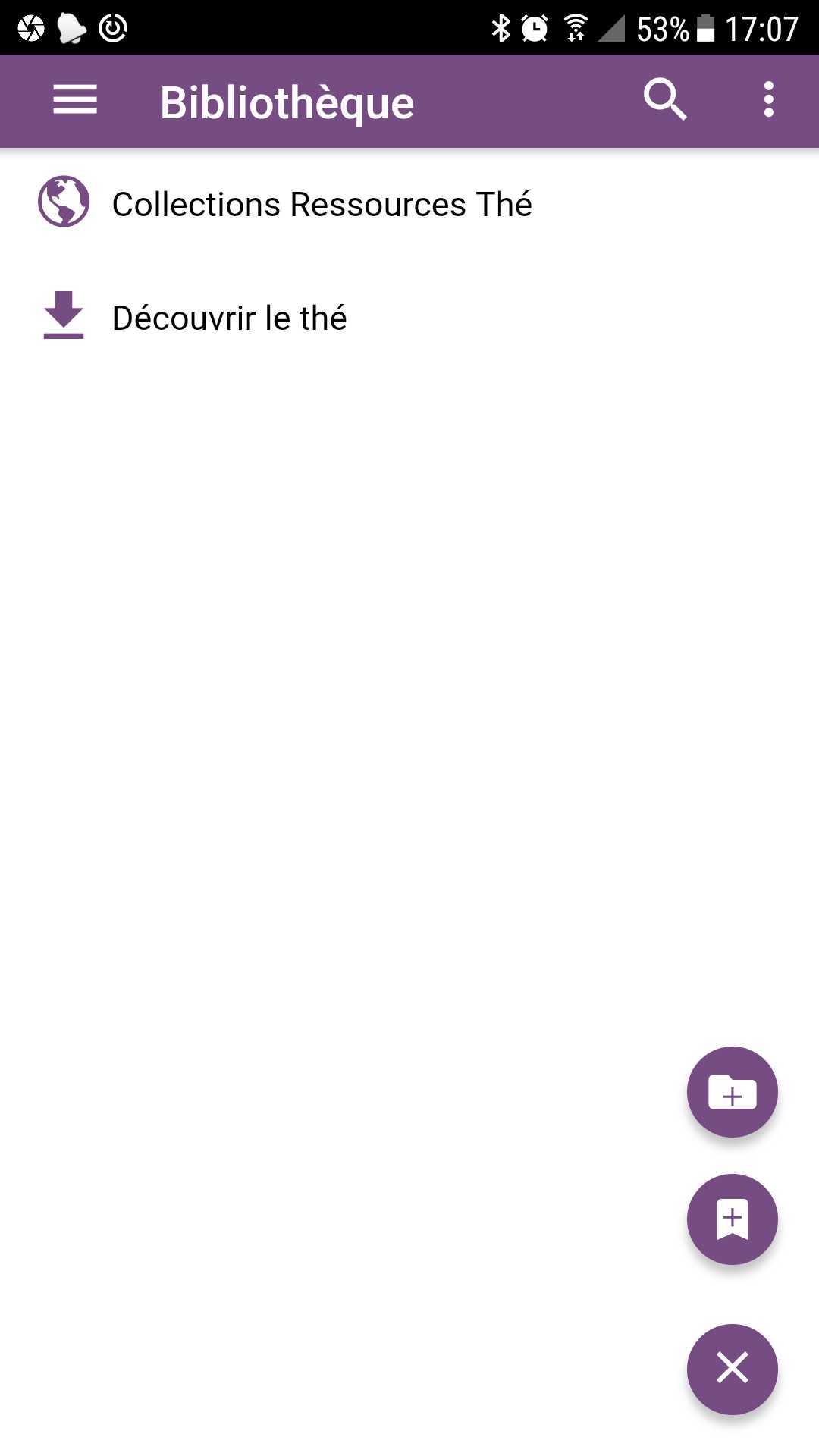This screenshot has width=819, height=1456.
Task: Open Collections Ressources Thé
Action: click(x=409, y=203)
